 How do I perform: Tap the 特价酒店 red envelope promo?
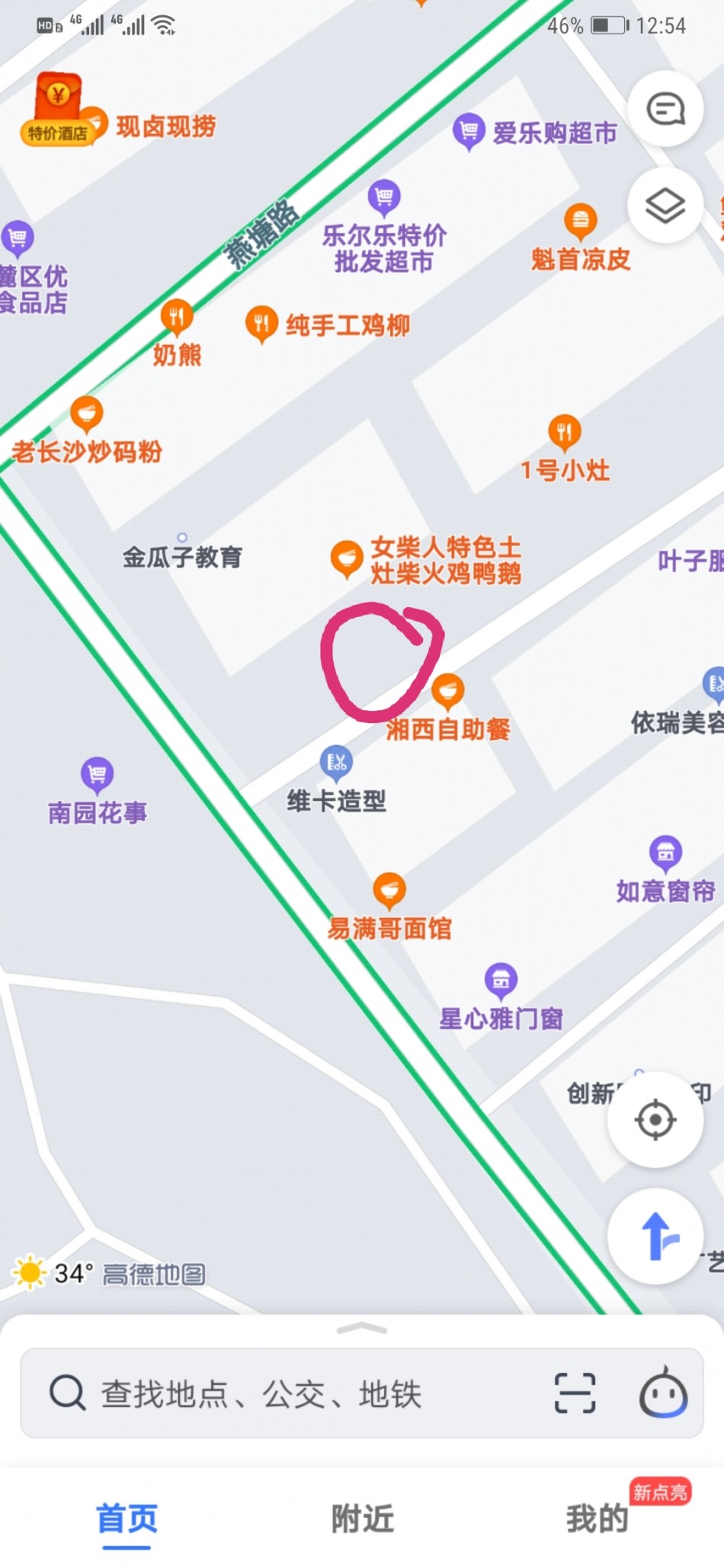pos(58,111)
